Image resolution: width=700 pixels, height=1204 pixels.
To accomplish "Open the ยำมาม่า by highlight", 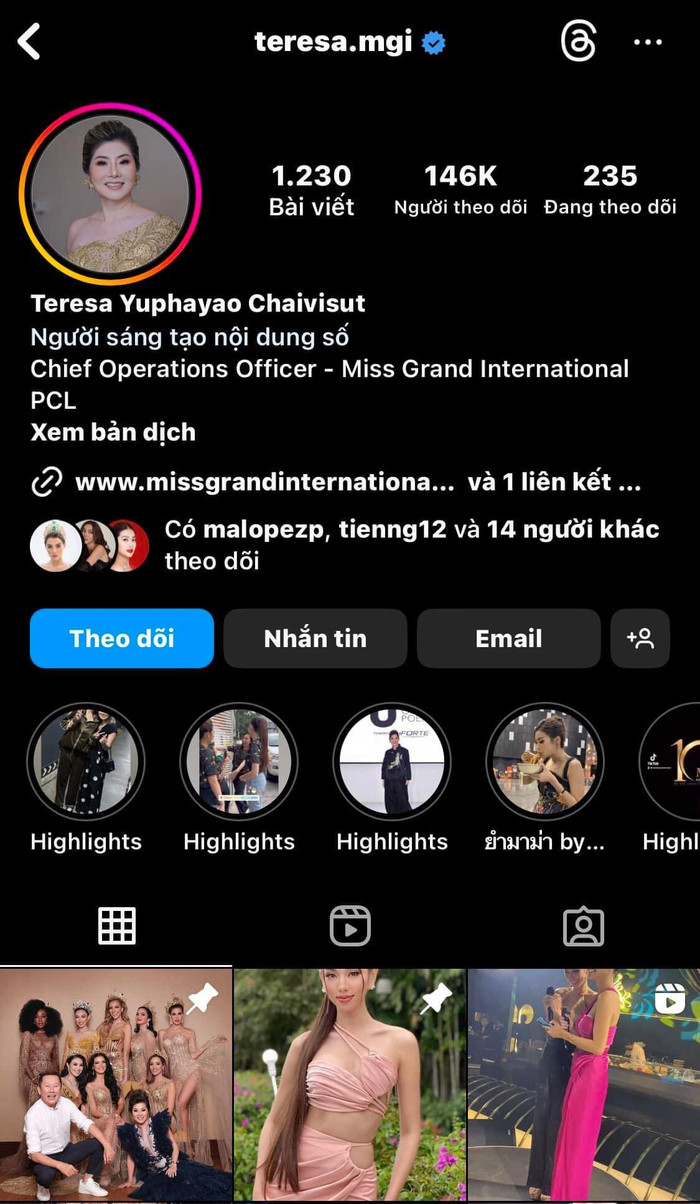I will point(545,762).
